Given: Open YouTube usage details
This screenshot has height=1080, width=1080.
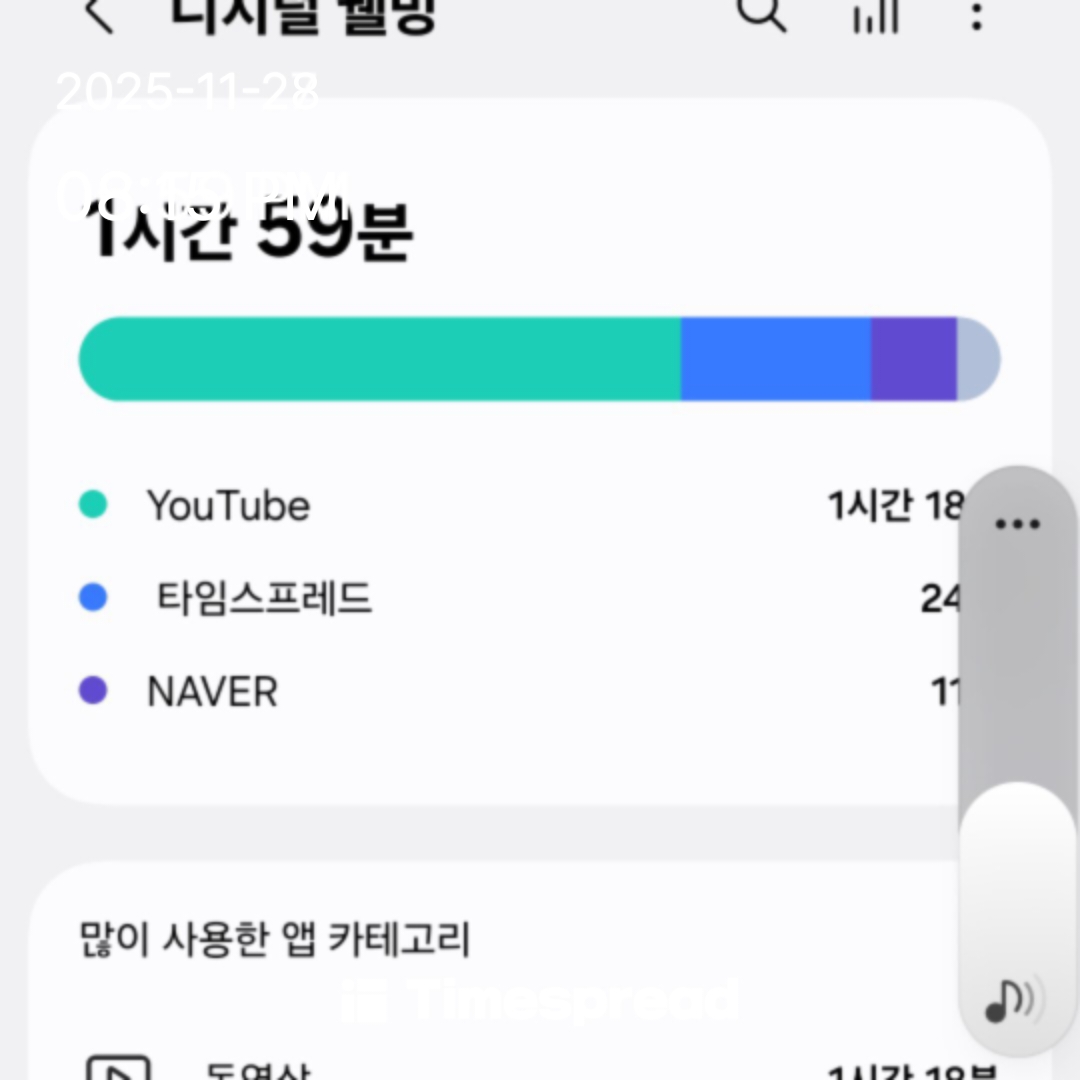Looking at the screenshot, I should click(x=228, y=506).
